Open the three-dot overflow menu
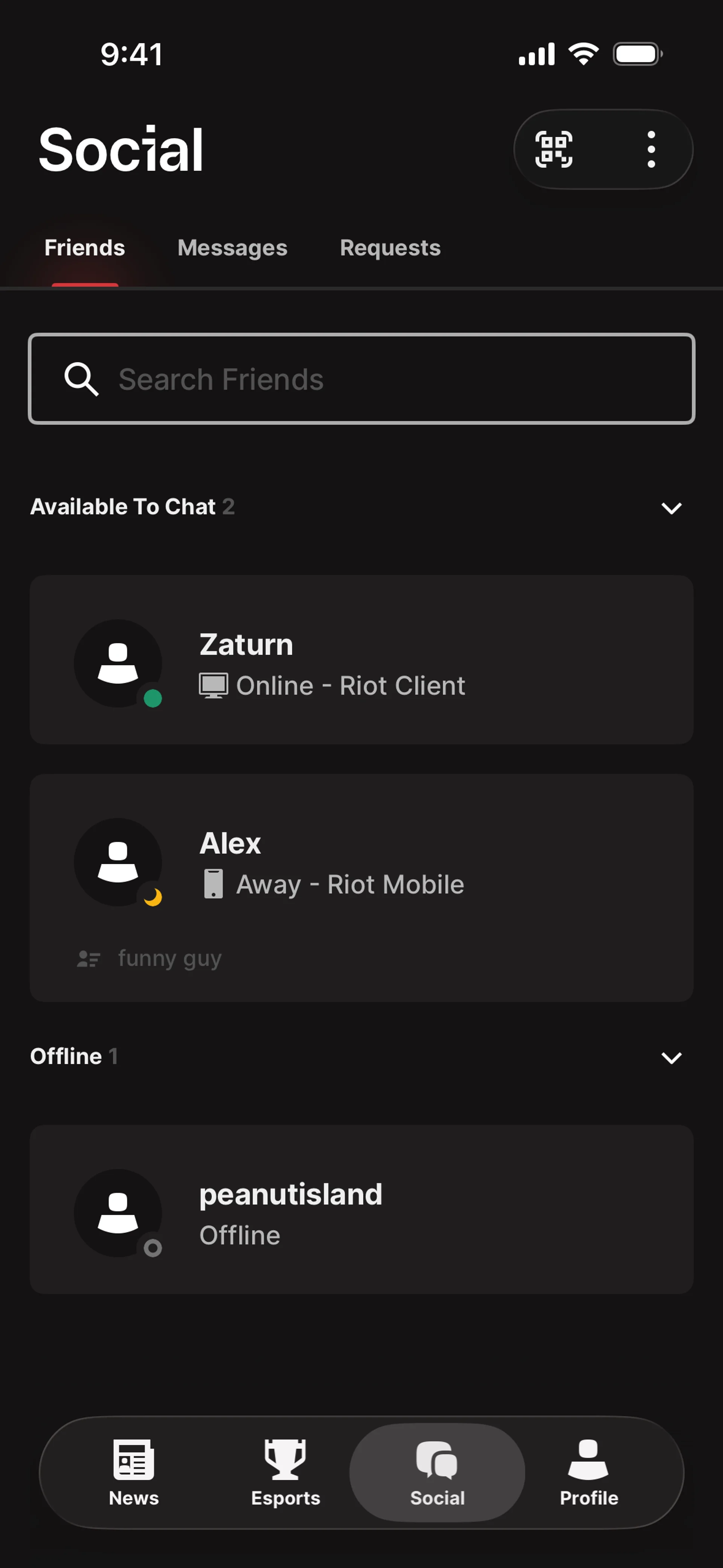723x1568 pixels. (x=651, y=149)
